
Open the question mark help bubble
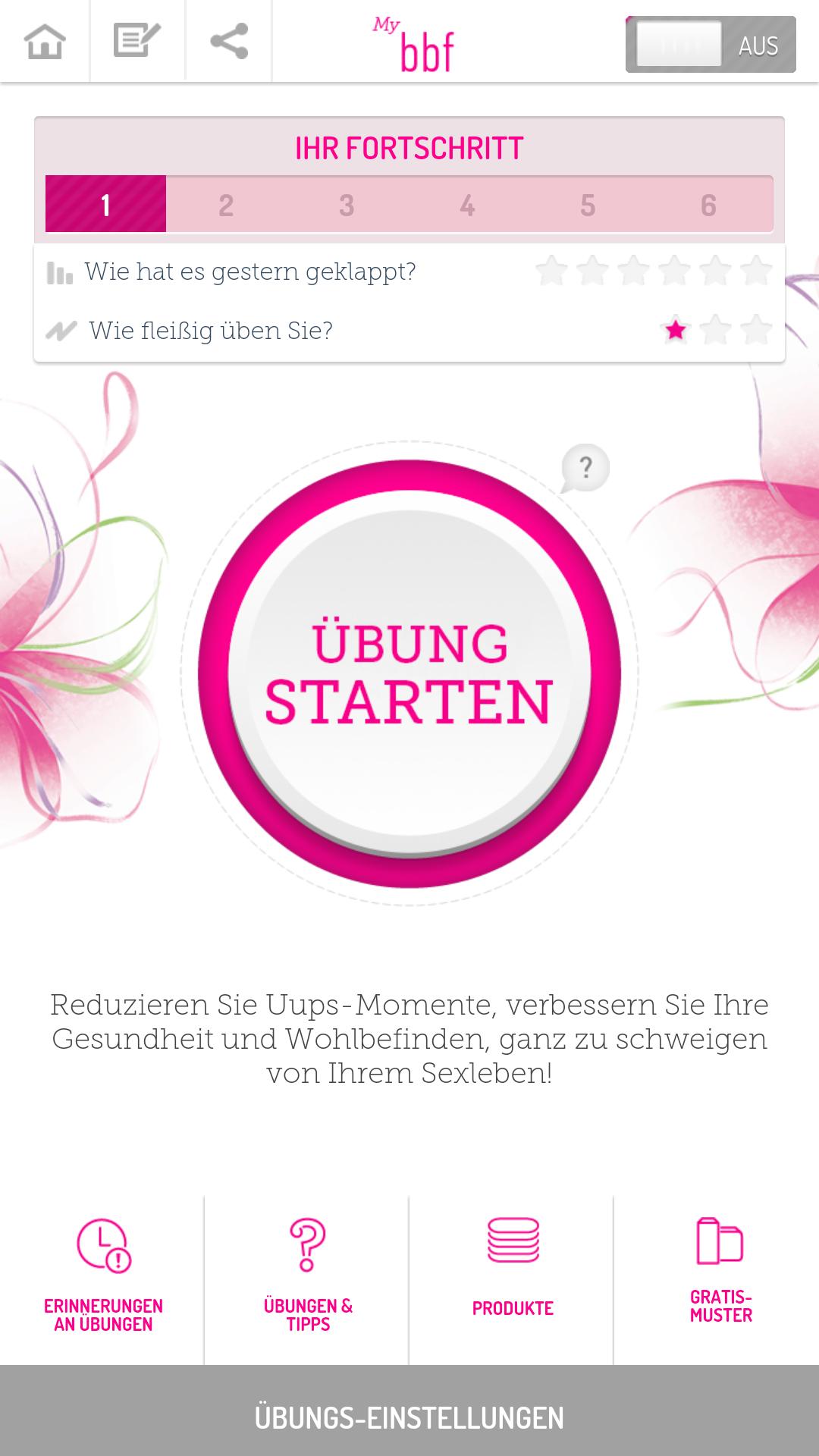(585, 468)
